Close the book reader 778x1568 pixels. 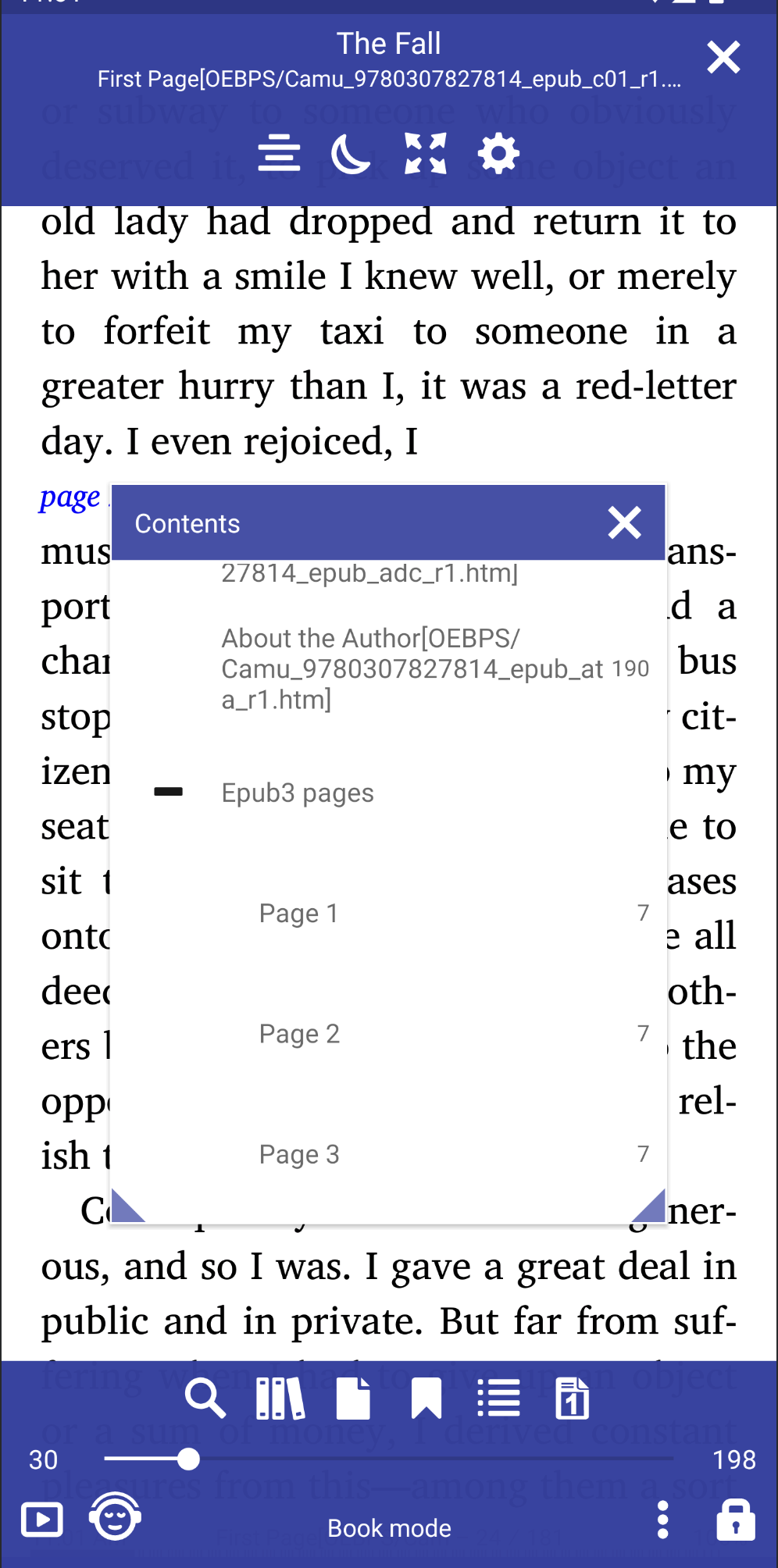click(723, 58)
